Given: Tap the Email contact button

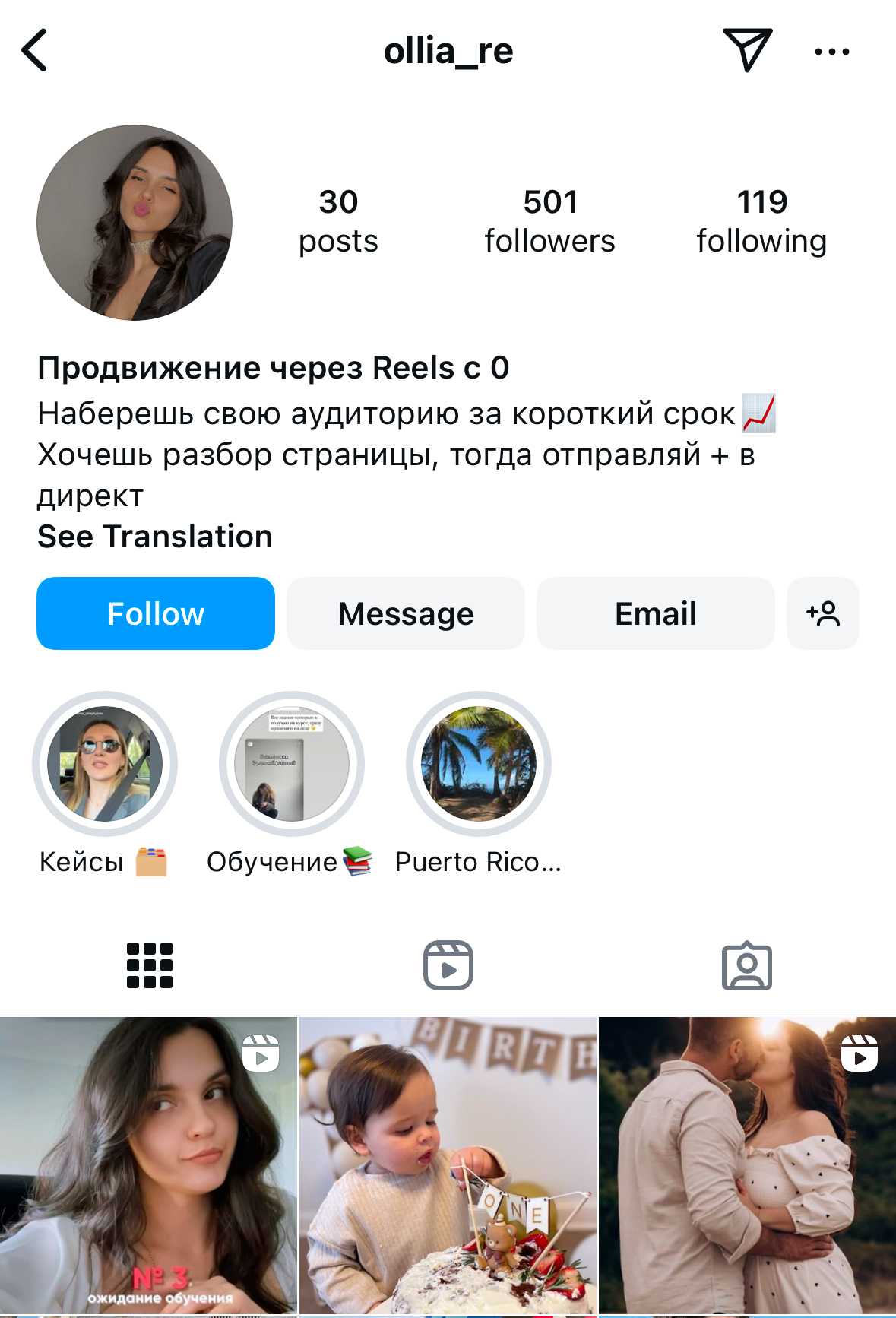Looking at the screenshot, I should coord(655,613).
